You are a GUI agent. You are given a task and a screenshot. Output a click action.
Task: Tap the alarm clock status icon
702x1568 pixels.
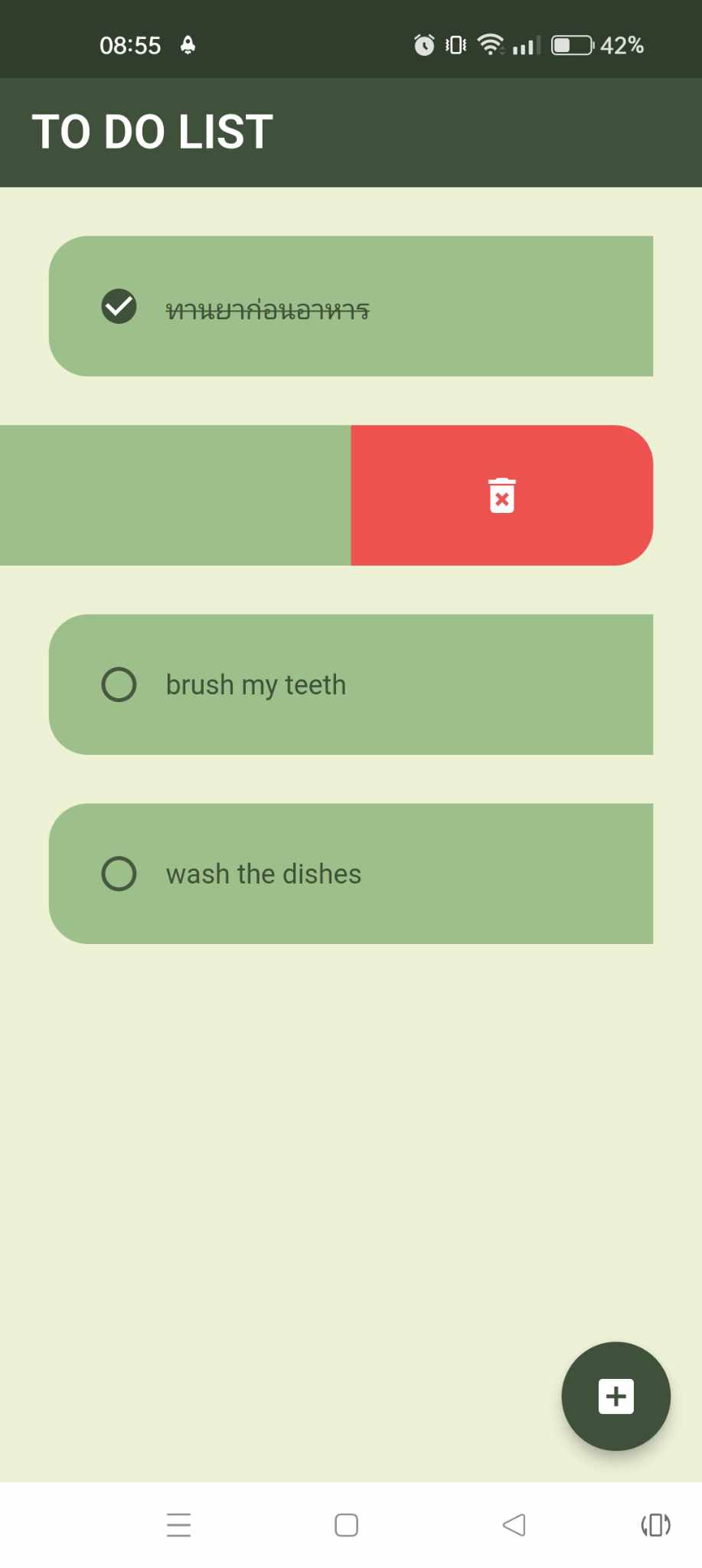tap(423, 44)
